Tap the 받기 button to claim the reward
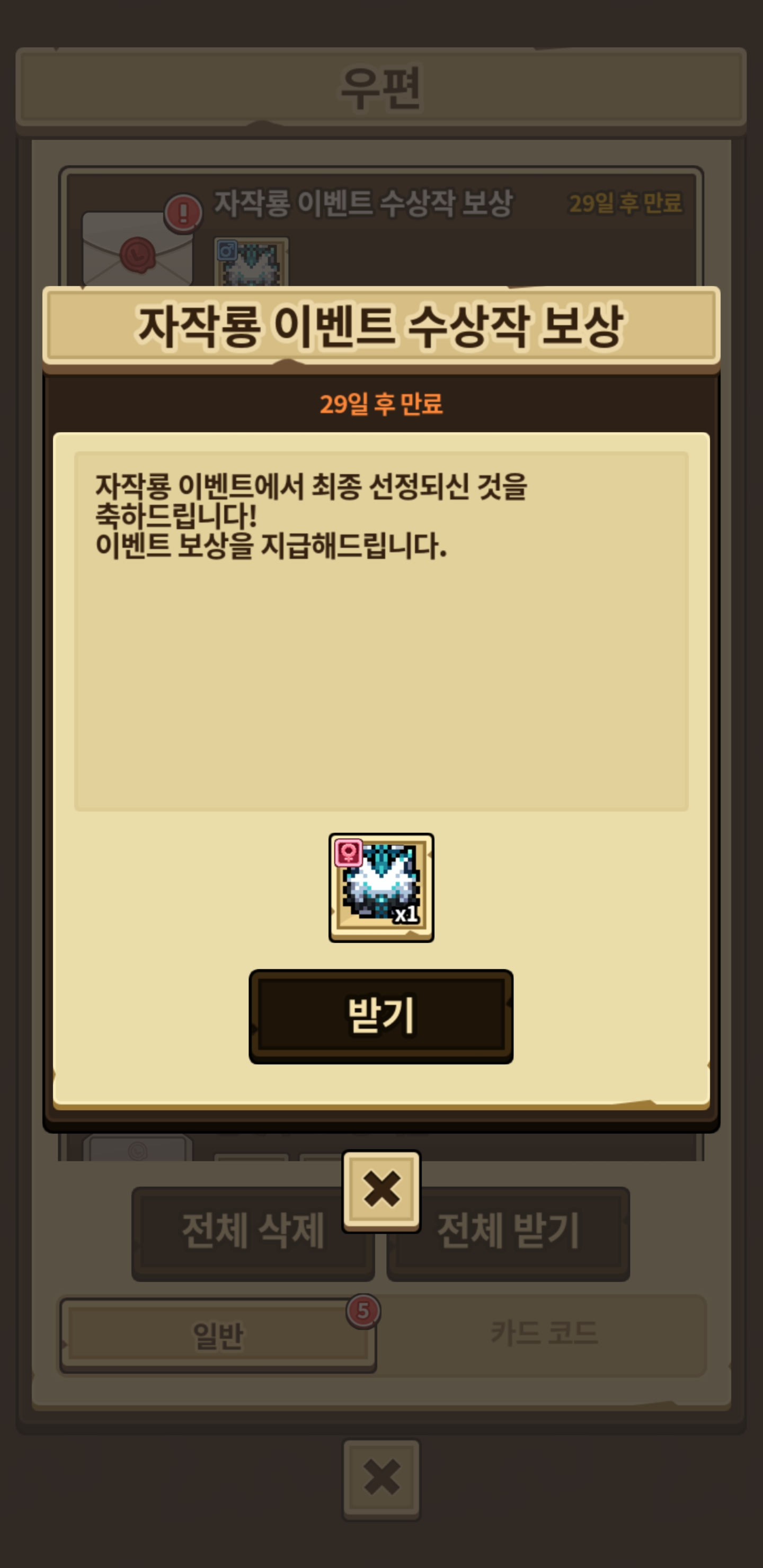 [x=380, y=1016]
